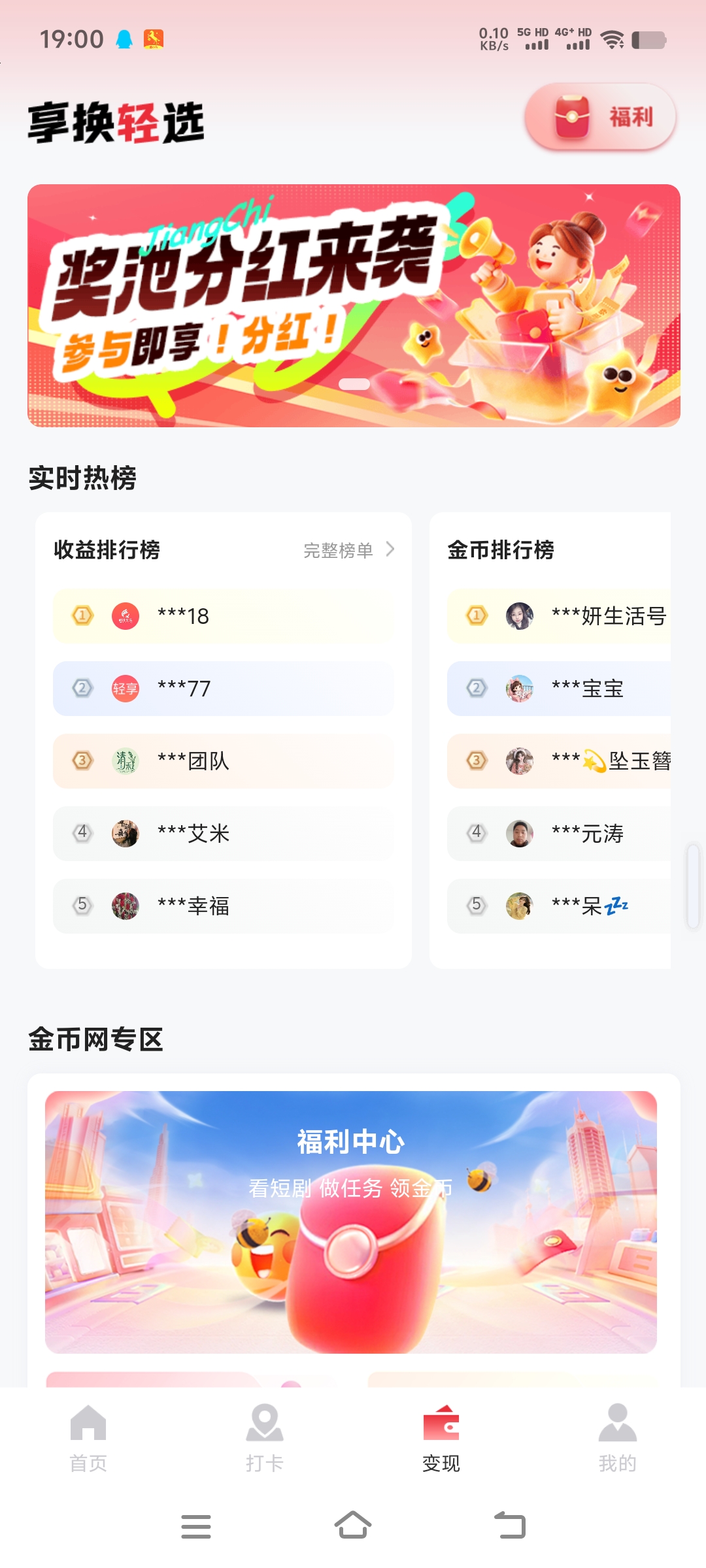Open the 奖池分红来袭 banner

pyautogui.click(x=353, y=306)
